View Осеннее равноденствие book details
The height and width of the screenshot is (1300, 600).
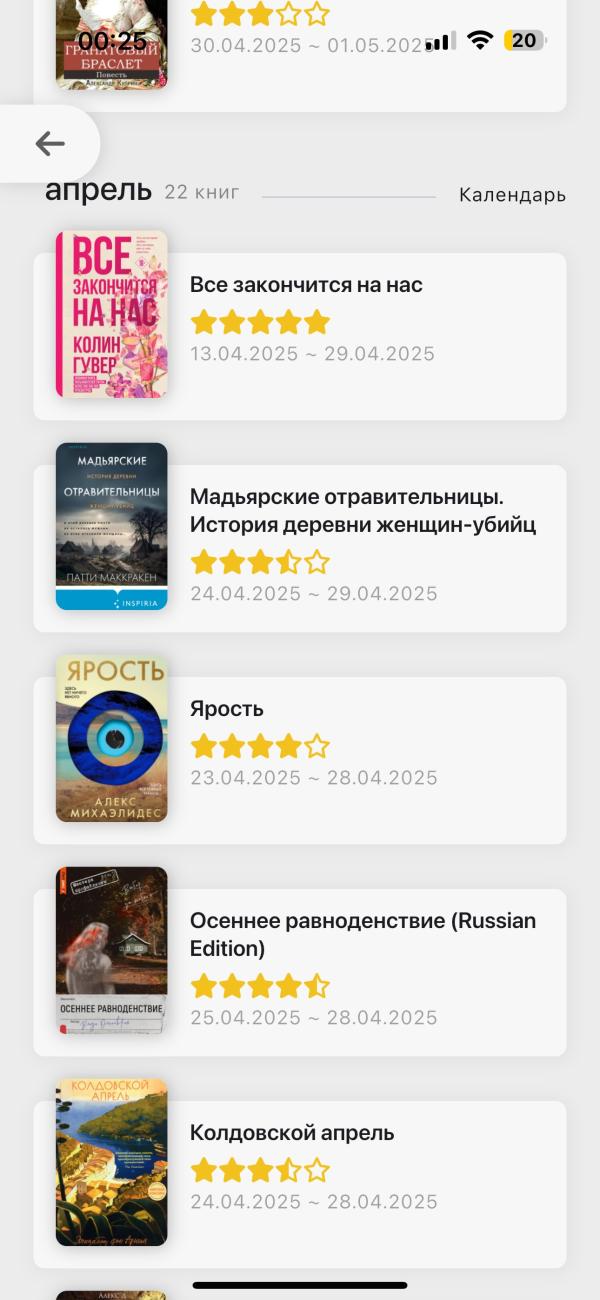tap(362, 935)
